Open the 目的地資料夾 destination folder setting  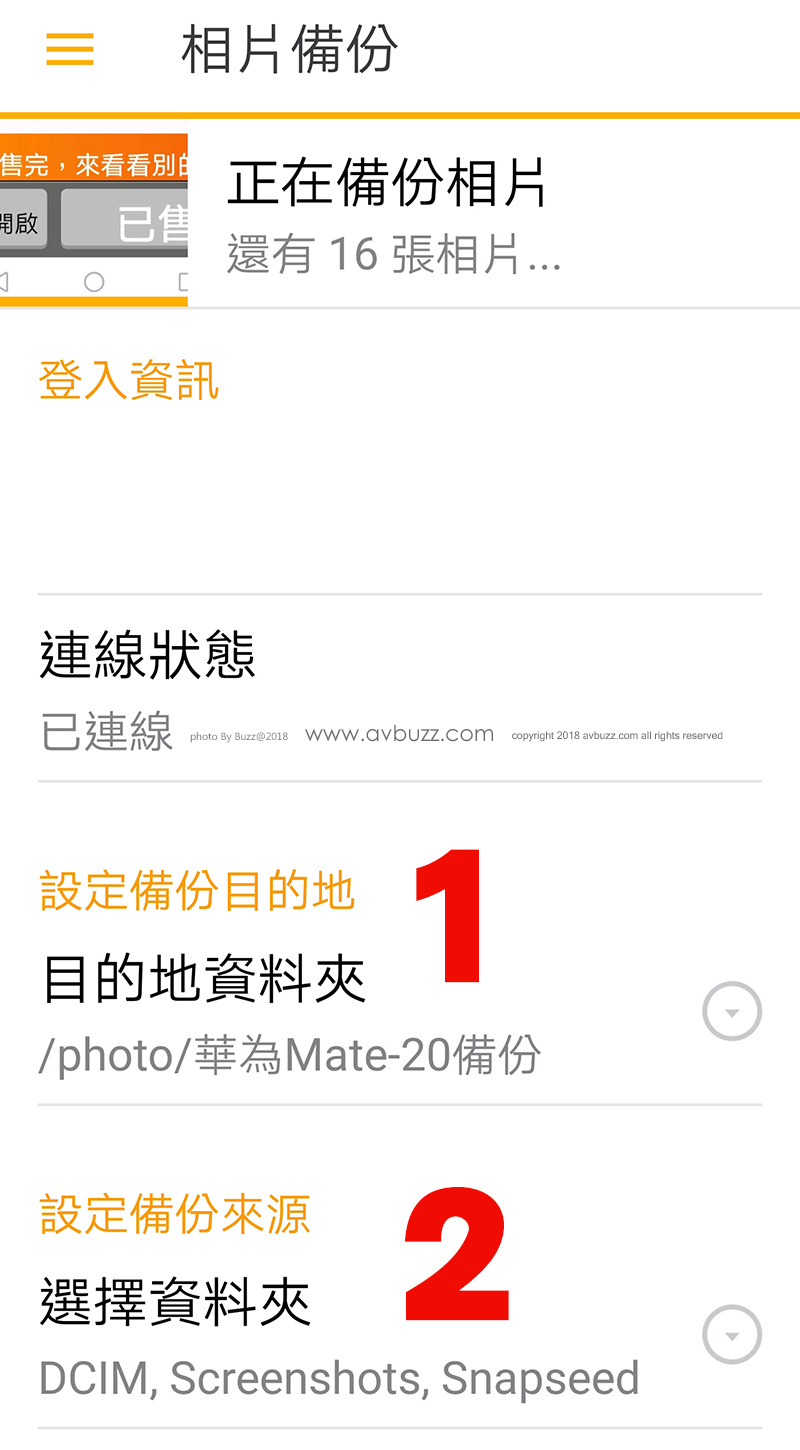click(x=204, y=979)
